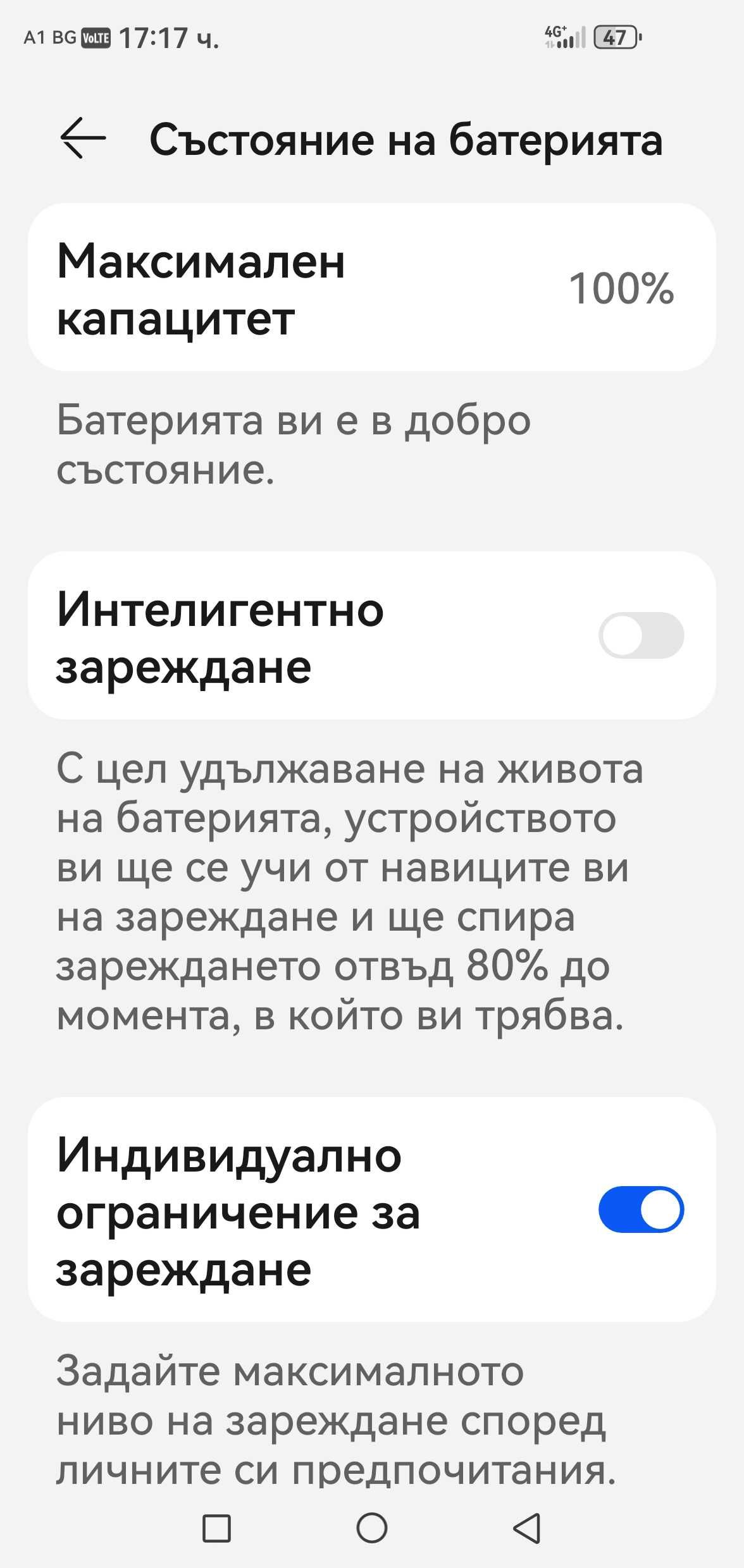Tap the system home button
Viewport: 744px width, 1568px height.
click(x=372, y=1529)
